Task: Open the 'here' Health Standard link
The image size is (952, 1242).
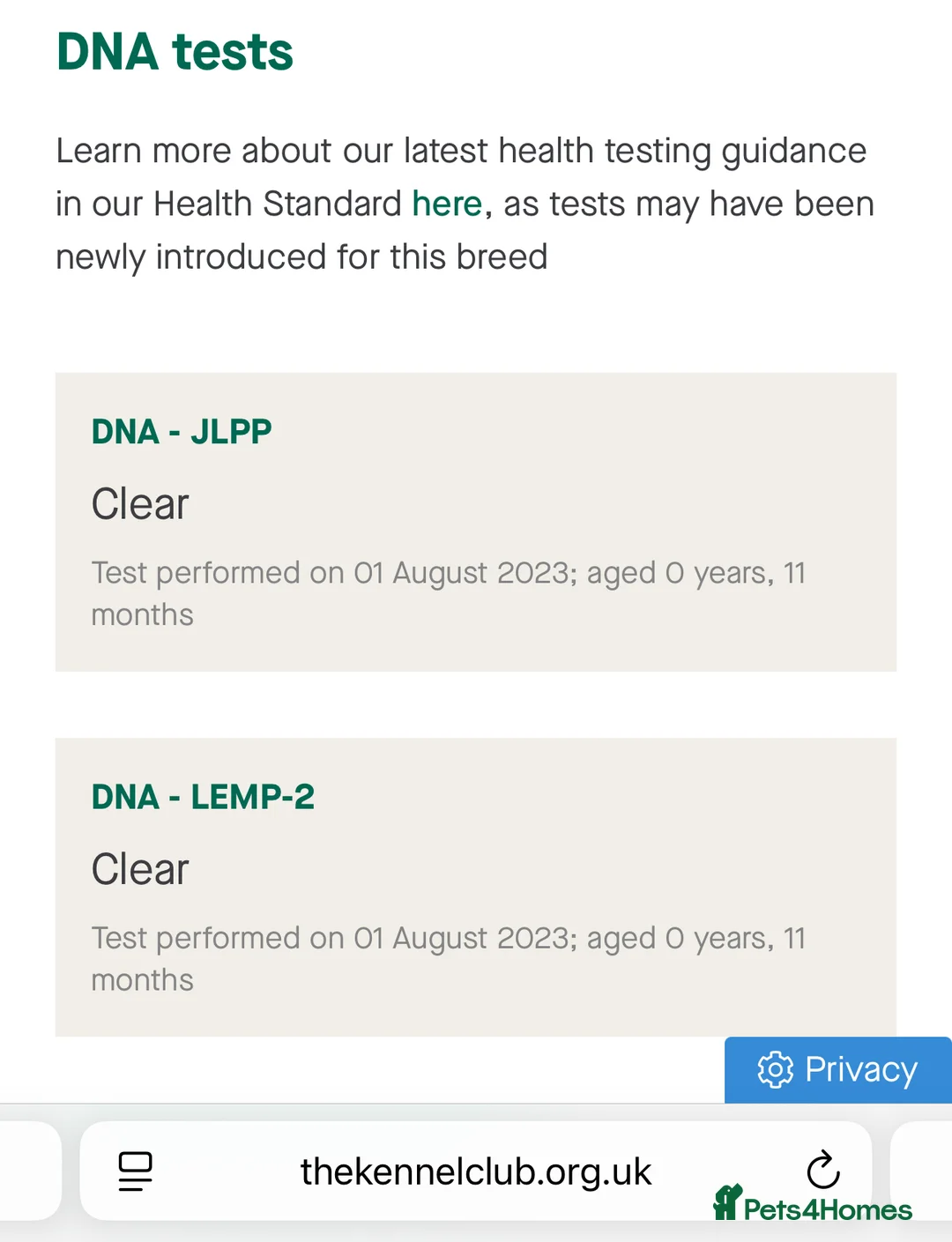Action: 447,204
